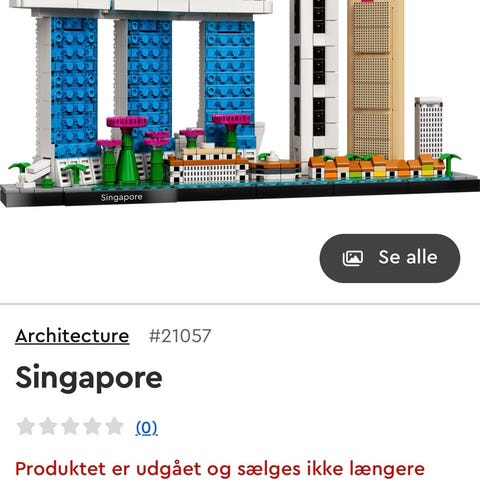The image size is (480, 480).
Task: Tap the Se alle gallery button
Action: coord(390,258)
